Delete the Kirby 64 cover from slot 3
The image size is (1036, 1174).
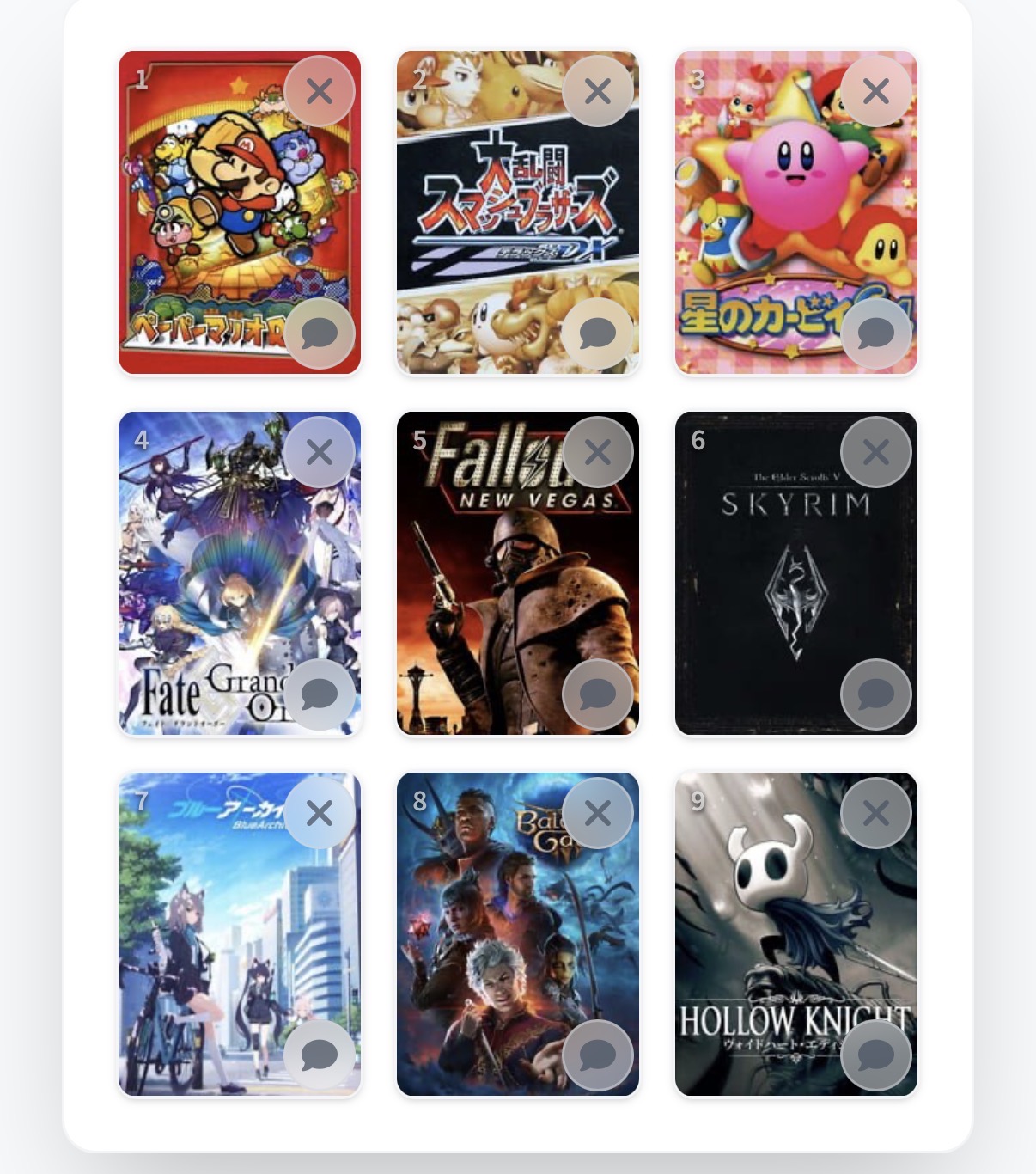pos(875,91)
